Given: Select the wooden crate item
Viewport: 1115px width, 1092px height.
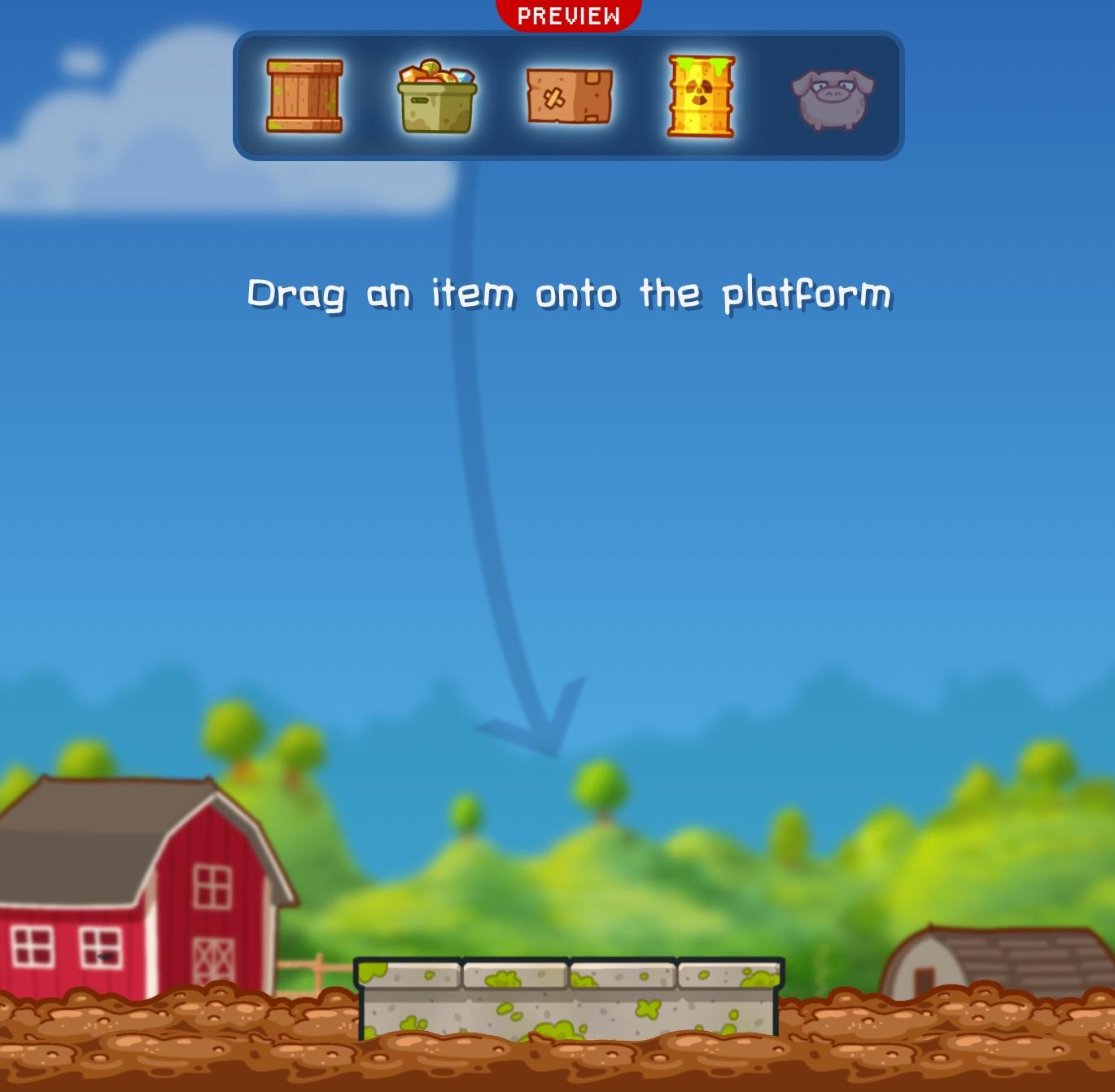Looking at the screenshot, I should point(304,96).
